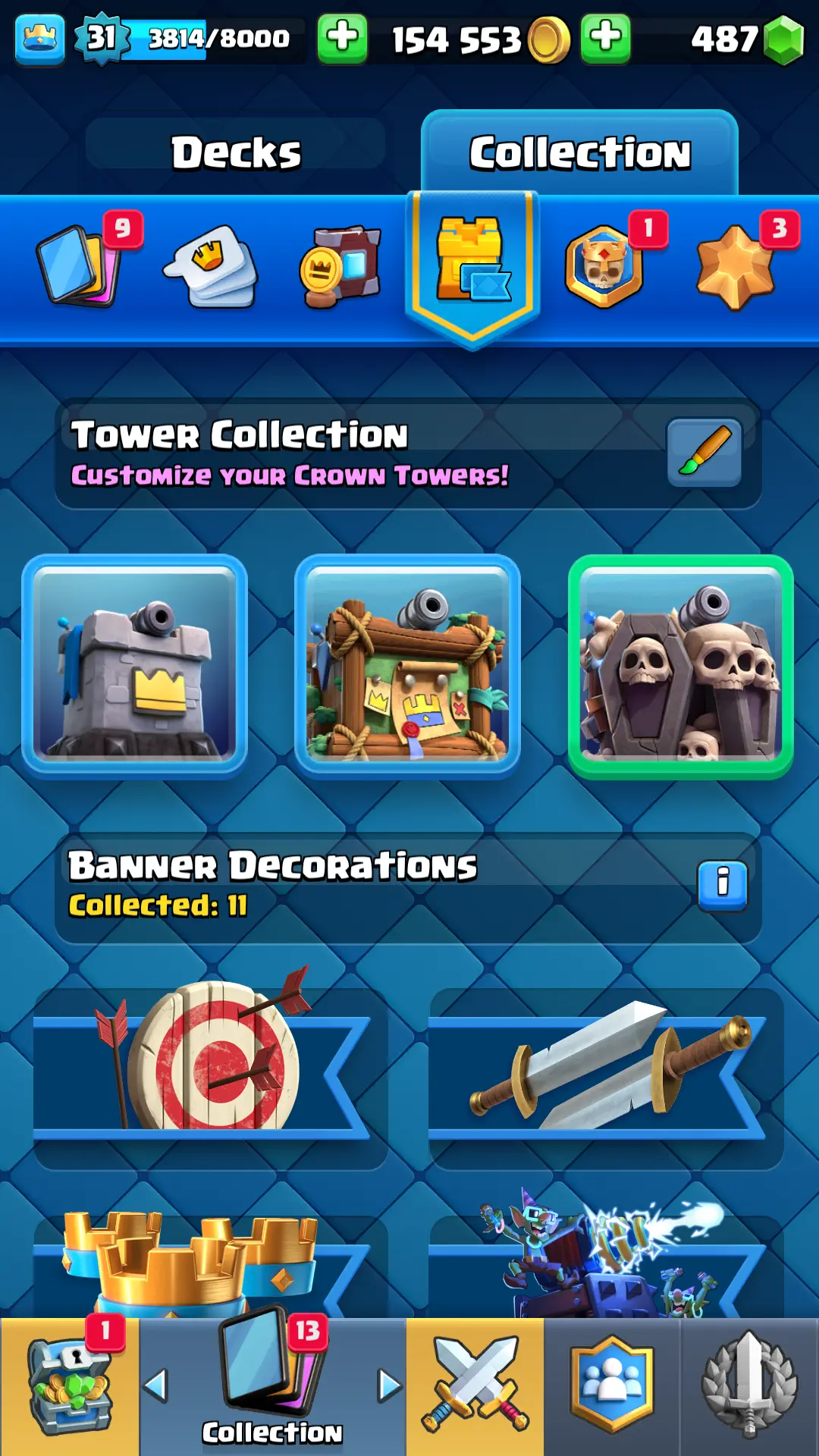Open the skull badge tab

(x=604, y=265)
